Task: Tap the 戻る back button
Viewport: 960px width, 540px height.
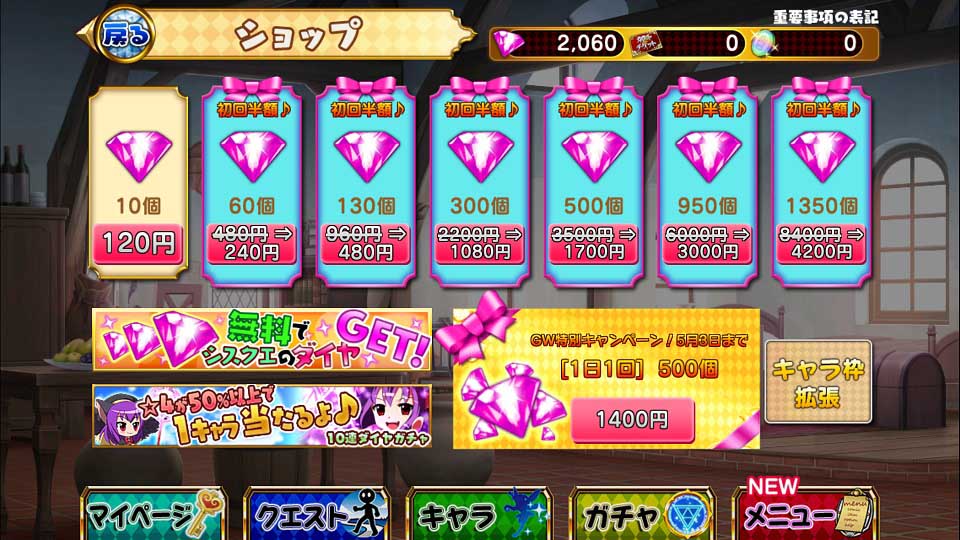Action: [124, 34]
